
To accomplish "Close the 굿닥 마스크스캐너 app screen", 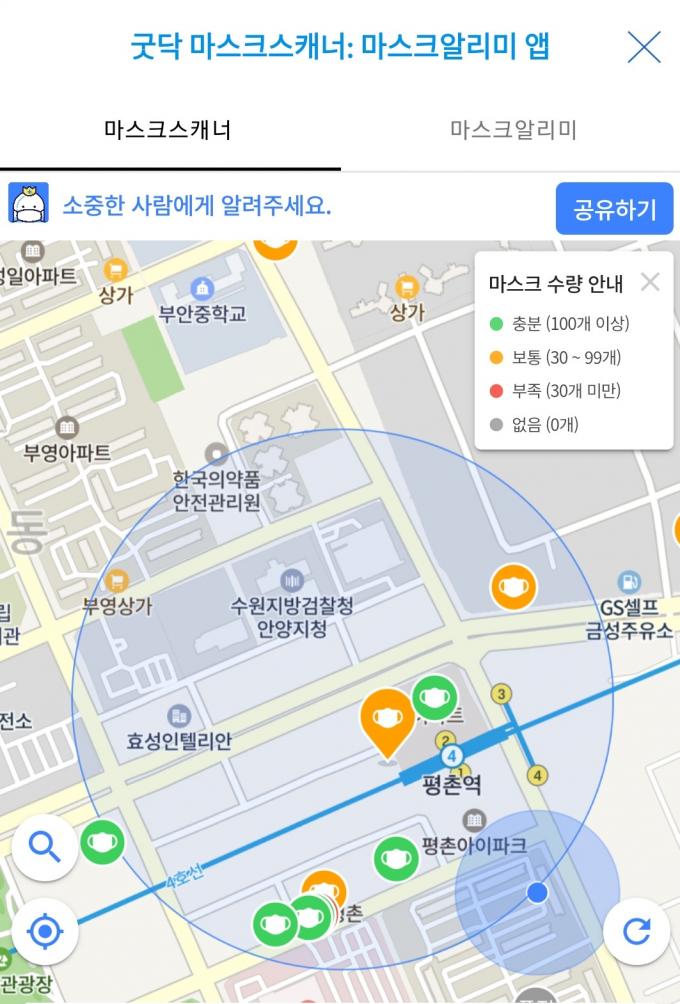I will point(644,47).
